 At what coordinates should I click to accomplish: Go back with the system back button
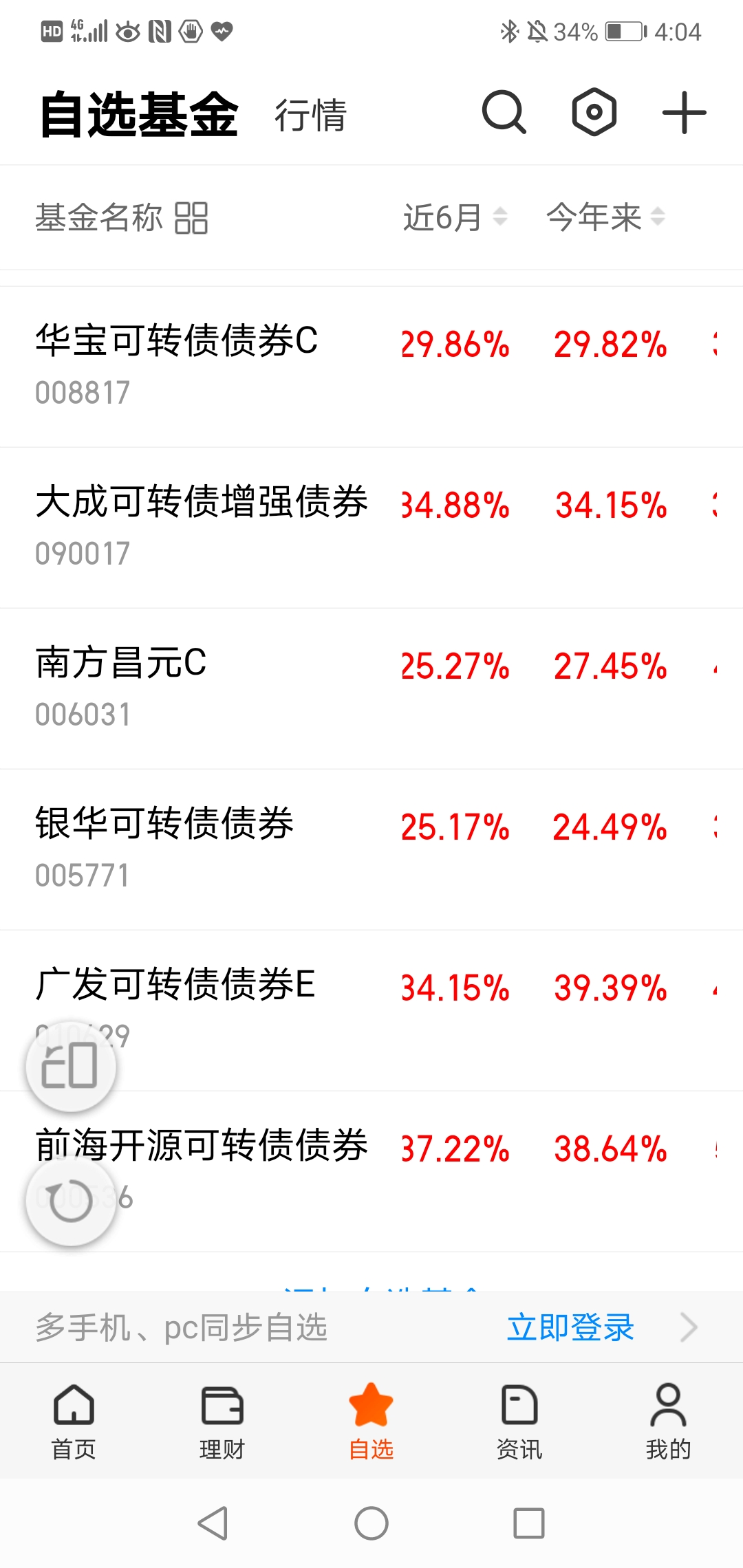point(213,1523)
